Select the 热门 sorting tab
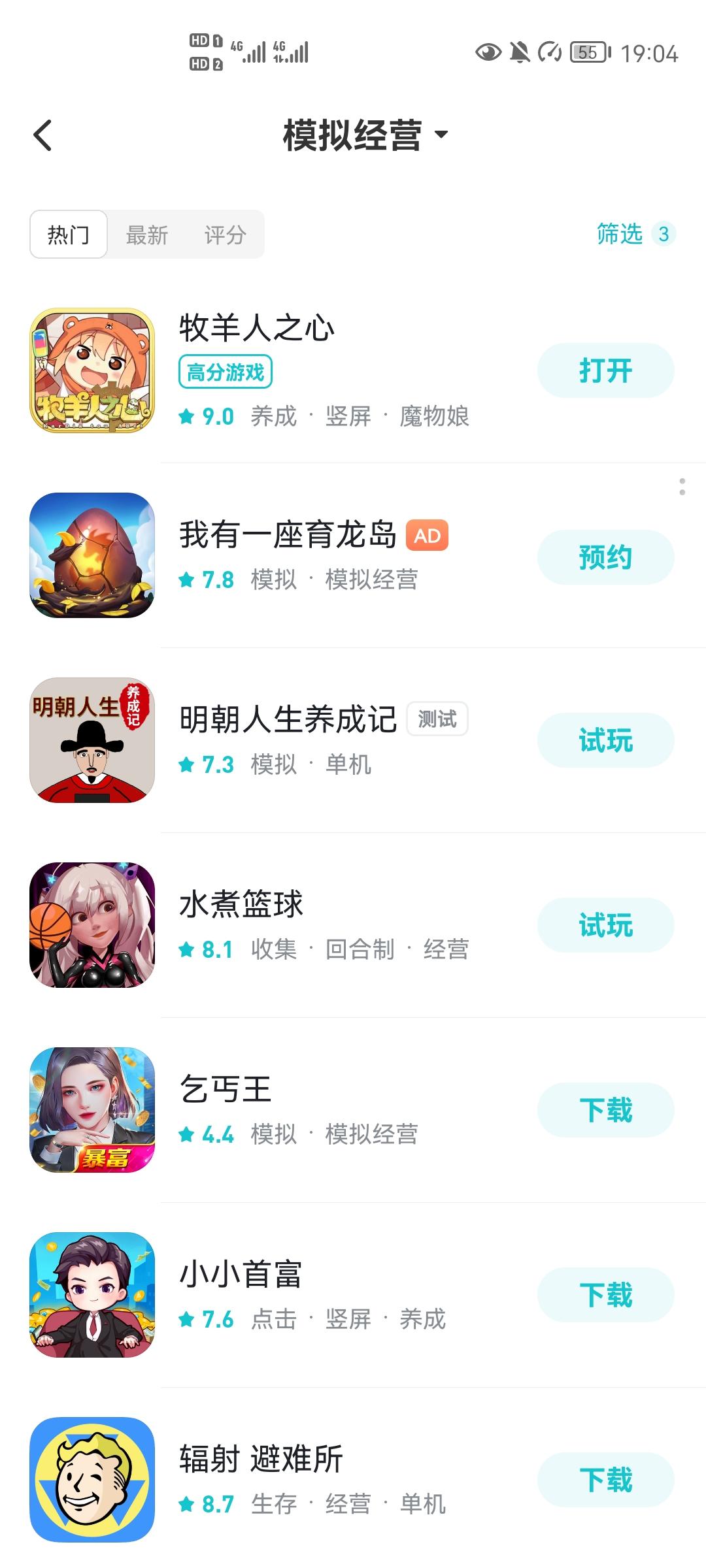This screenshot has height=1568, width=706. (x=69, y=235)
